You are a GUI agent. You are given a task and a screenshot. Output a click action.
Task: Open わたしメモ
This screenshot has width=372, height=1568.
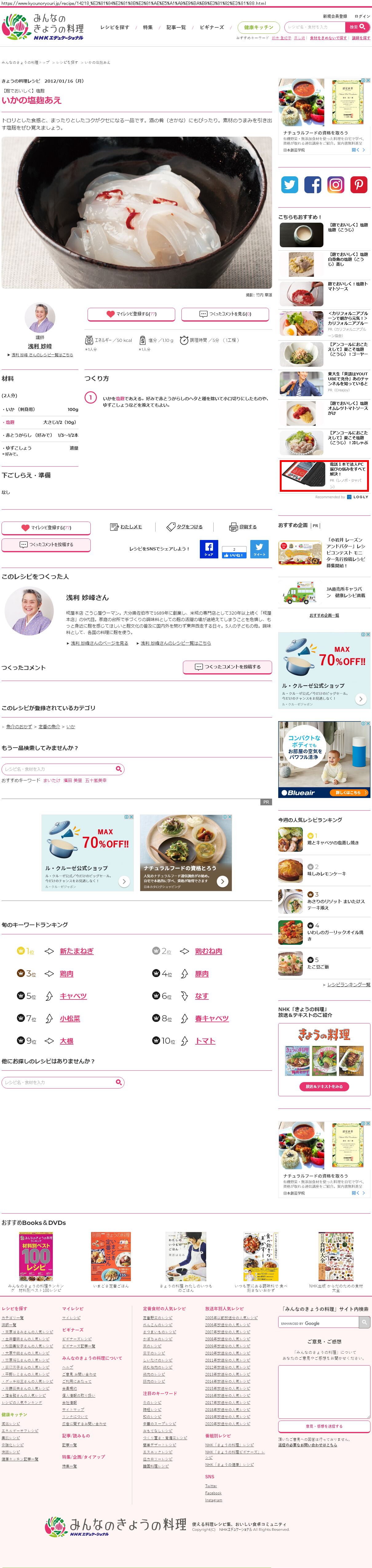[x=126, y=526]
